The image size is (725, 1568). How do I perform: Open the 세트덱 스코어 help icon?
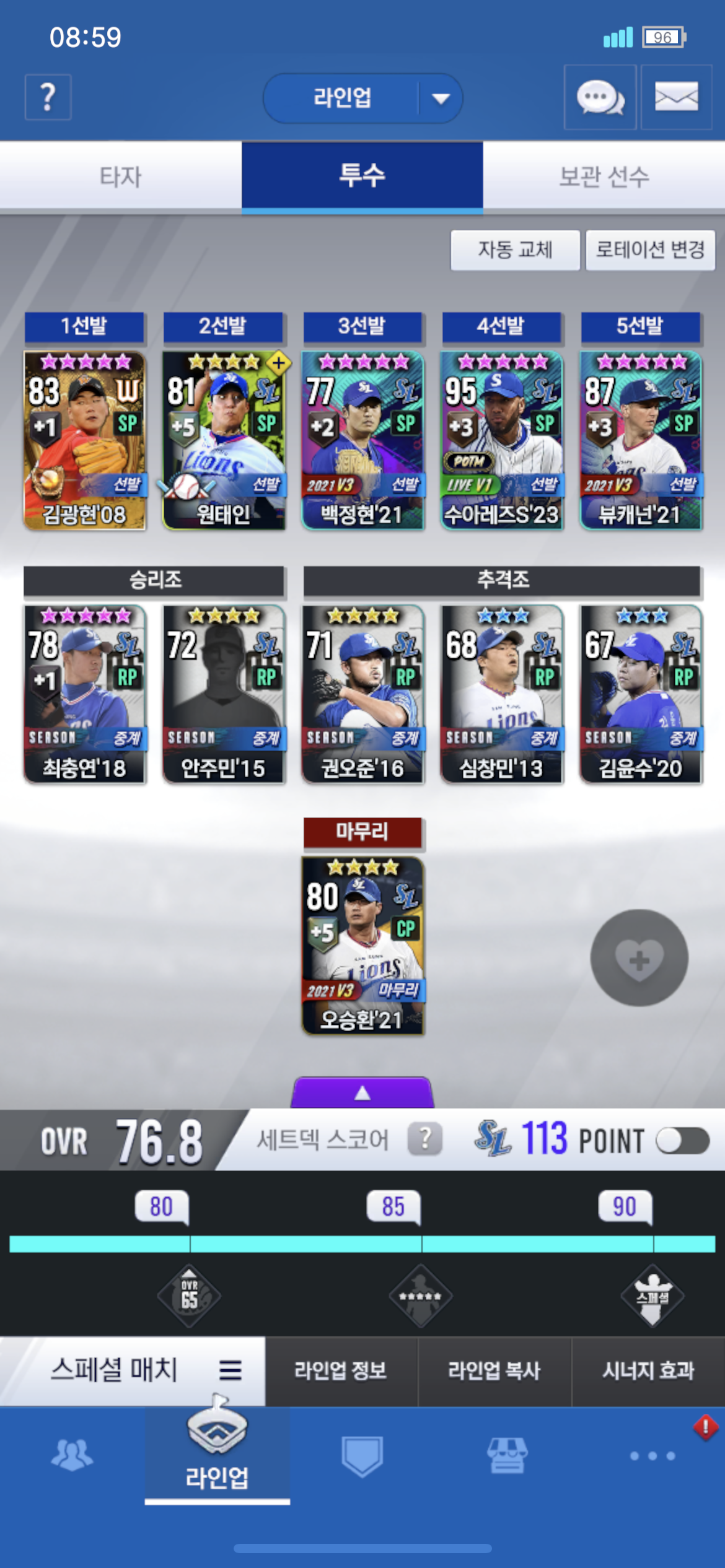tap(425, 1139)
